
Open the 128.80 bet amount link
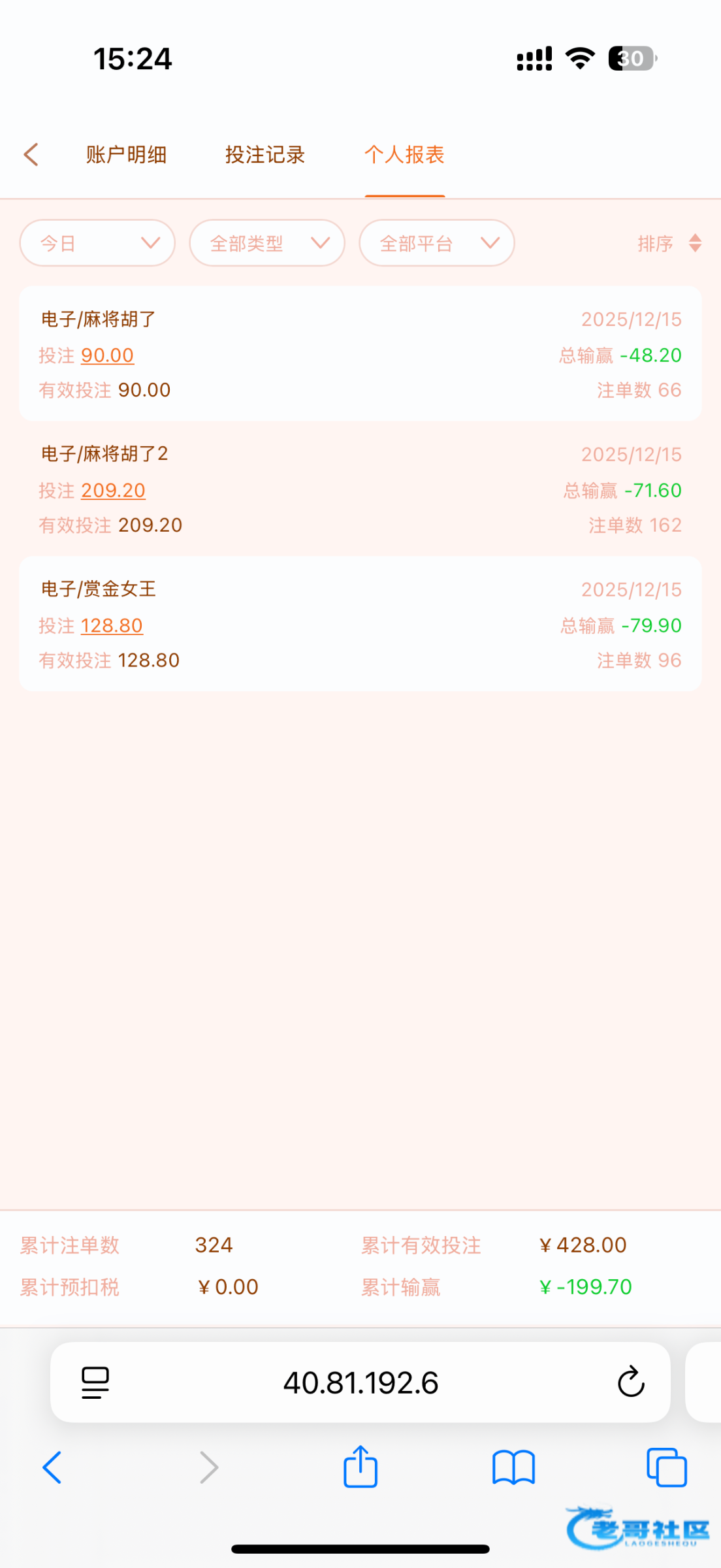point(112,626)
